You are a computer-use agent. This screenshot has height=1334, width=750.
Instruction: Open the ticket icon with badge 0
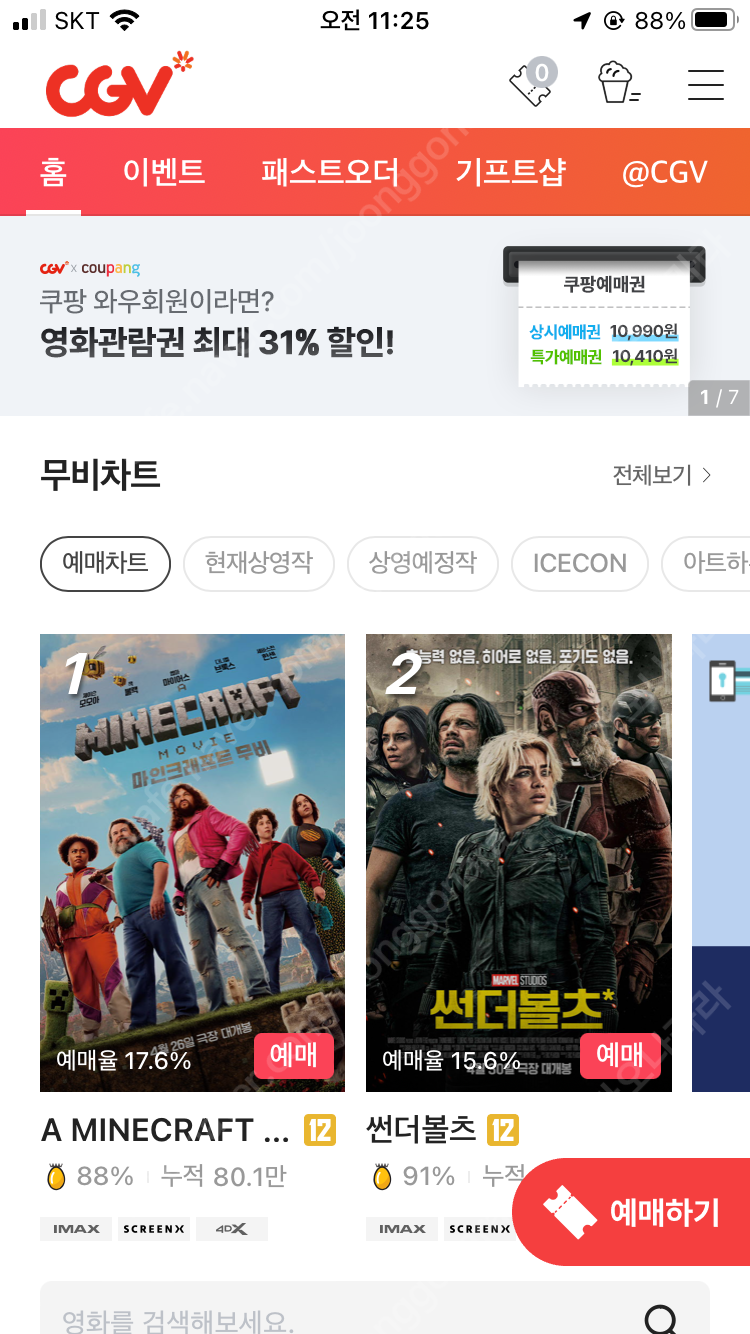pyautogui.click(x=531, y=83)
